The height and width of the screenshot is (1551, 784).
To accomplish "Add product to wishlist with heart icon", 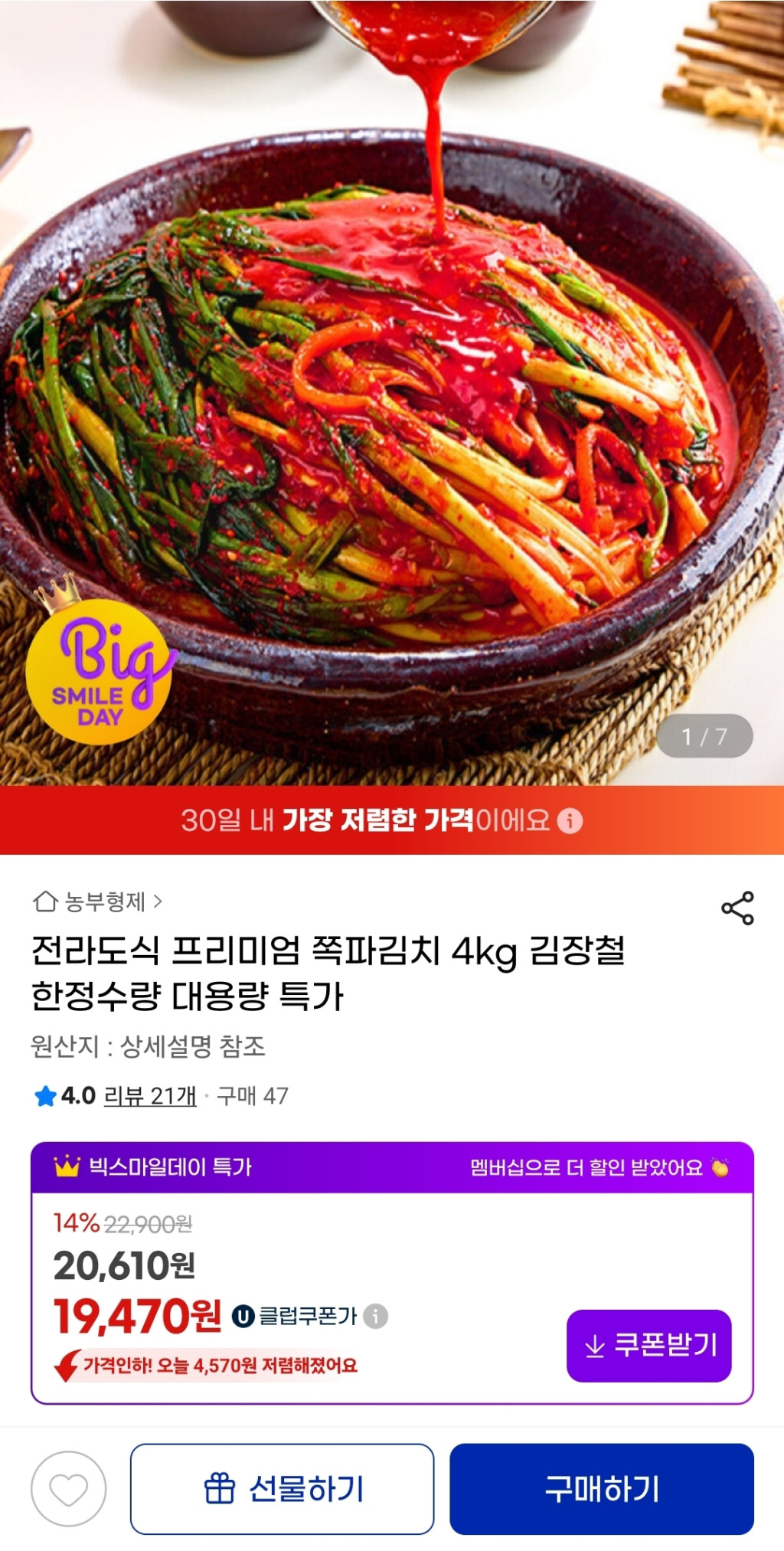I will (x=68, y=1489).
